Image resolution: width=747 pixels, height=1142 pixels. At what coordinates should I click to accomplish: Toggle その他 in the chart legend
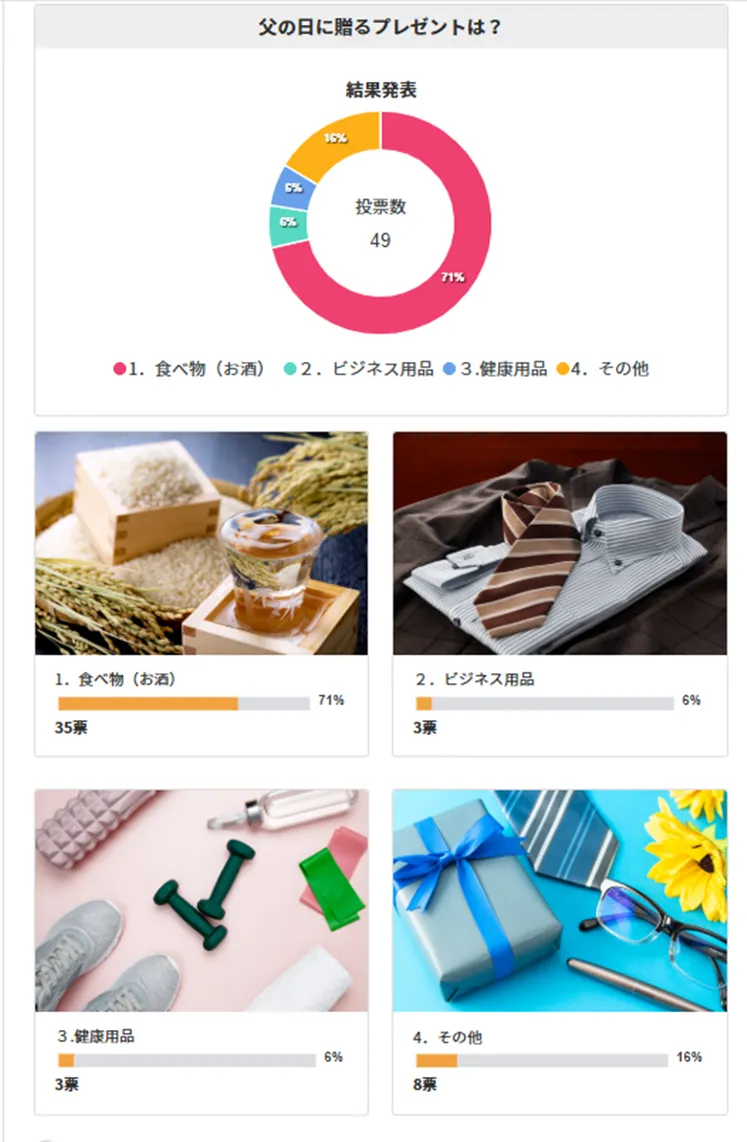tap(602, 369)
